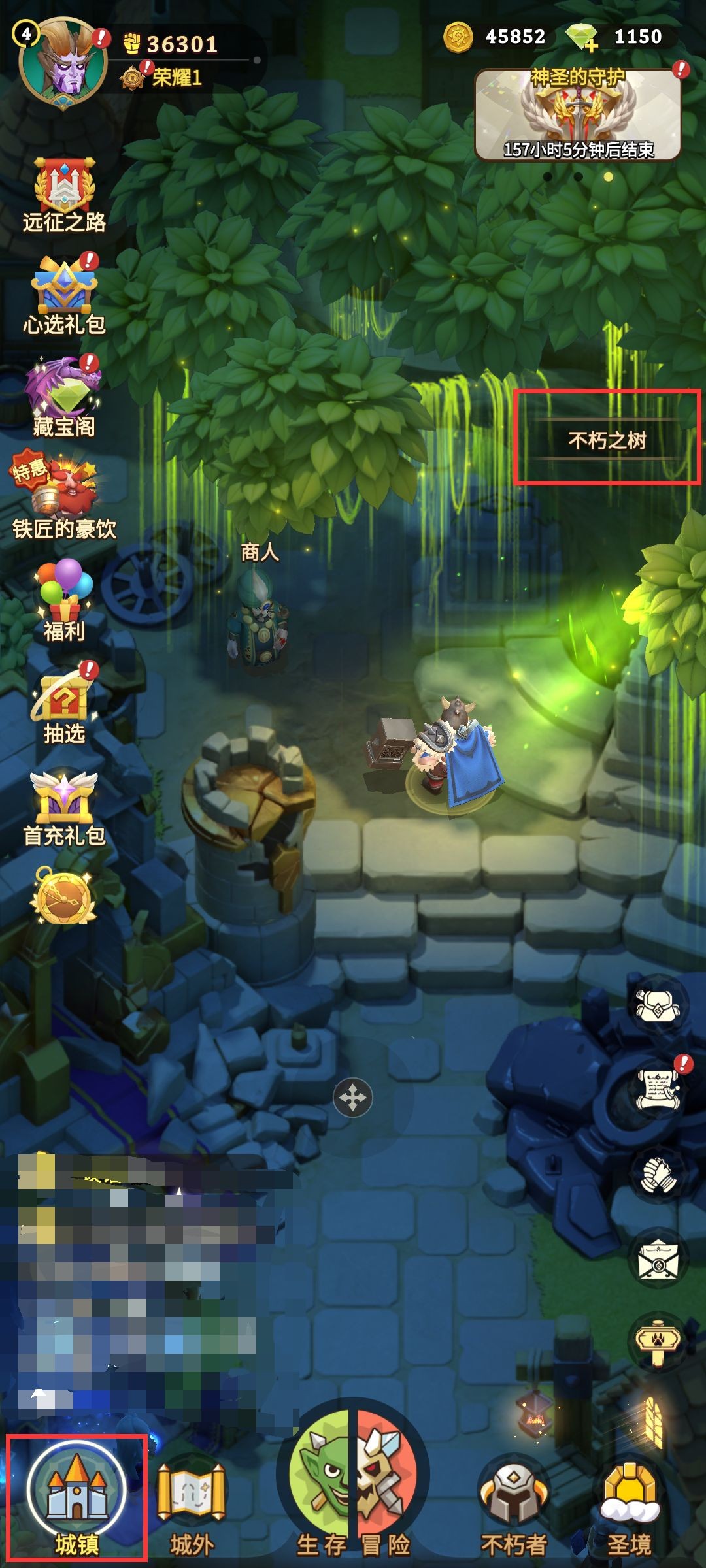Open the backpack inventory icon

[x=658, y=1004]
